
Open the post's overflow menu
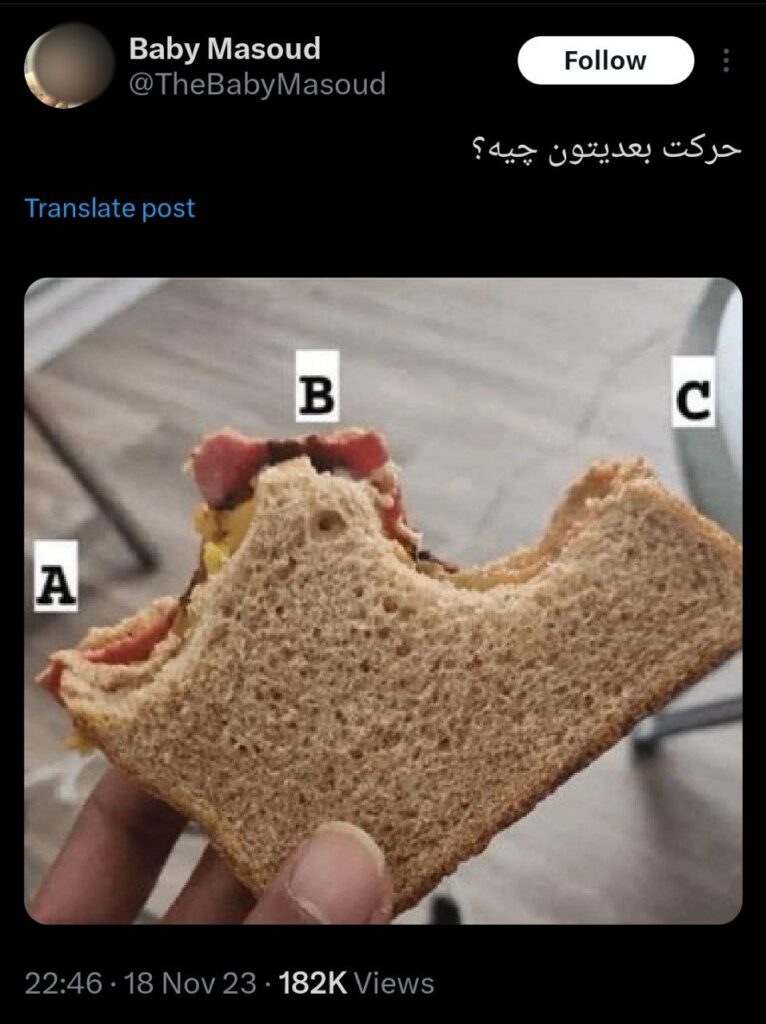[x=726, y=61]
